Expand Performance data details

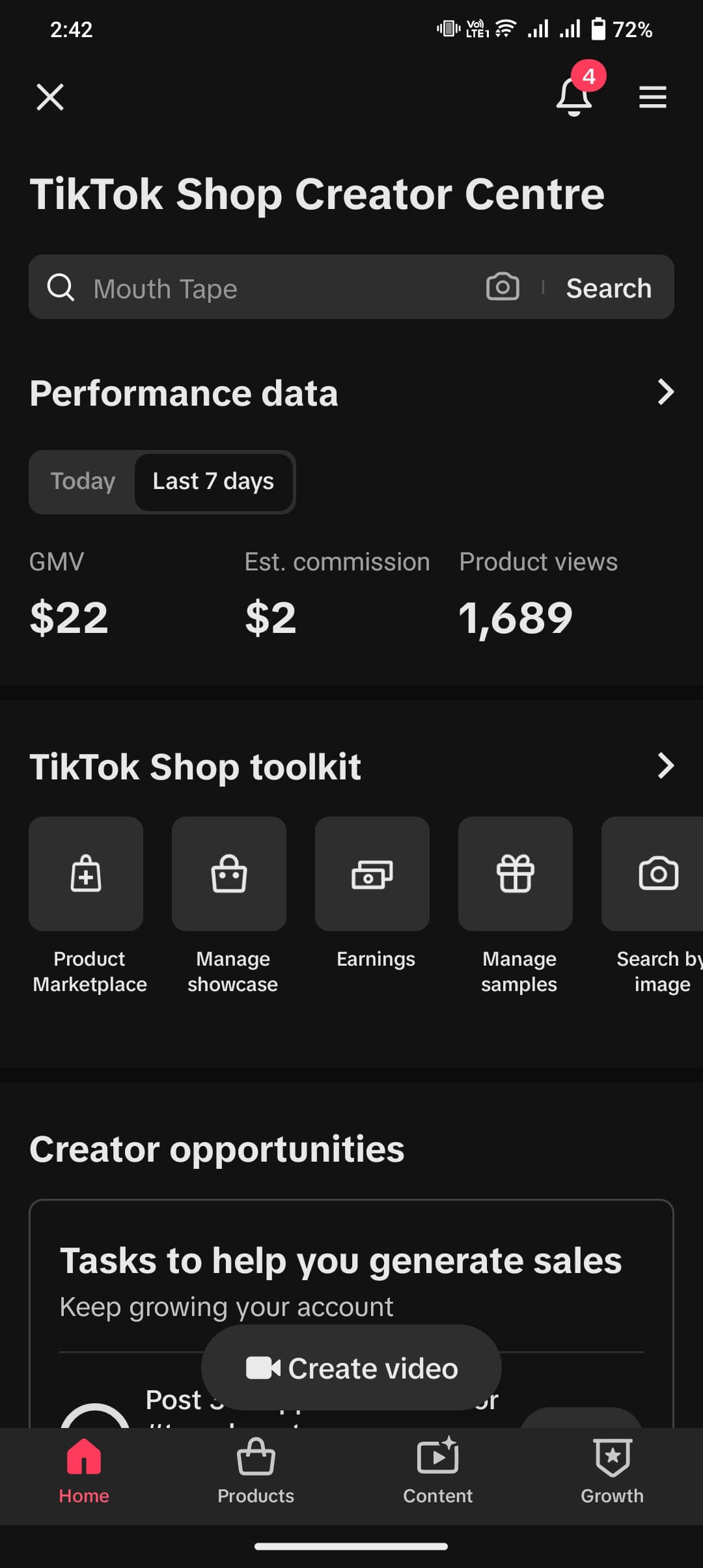tap(665, 392)
